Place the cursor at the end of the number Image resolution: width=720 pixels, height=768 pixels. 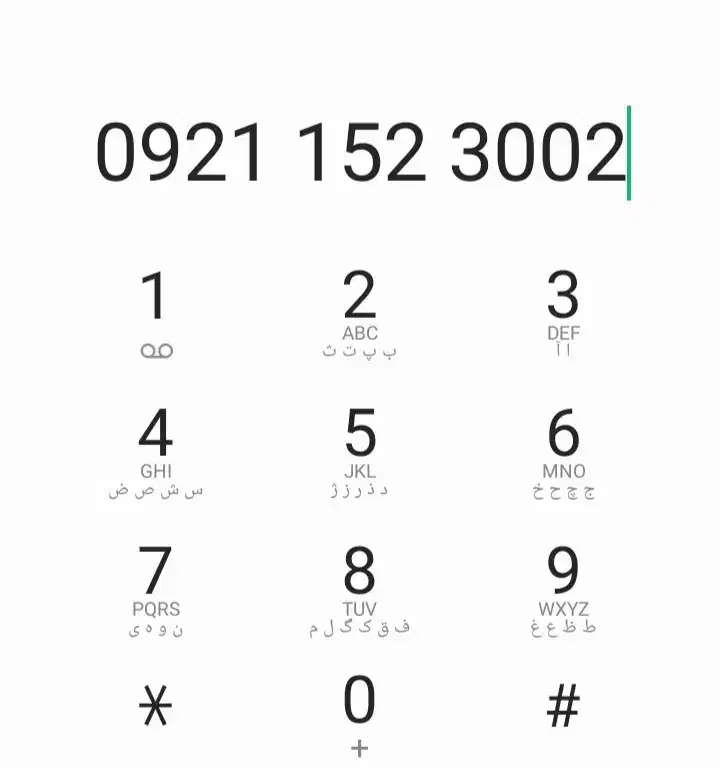(628, 150)
